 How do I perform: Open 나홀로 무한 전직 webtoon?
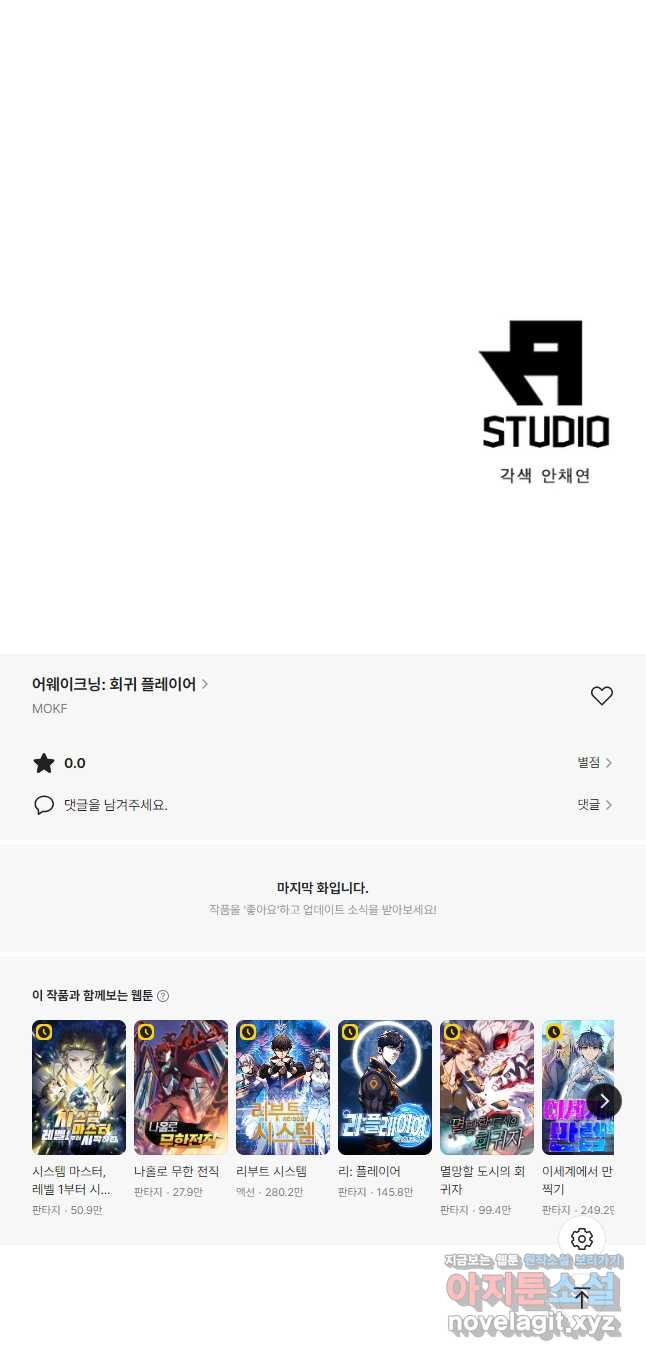point(181,1087)
